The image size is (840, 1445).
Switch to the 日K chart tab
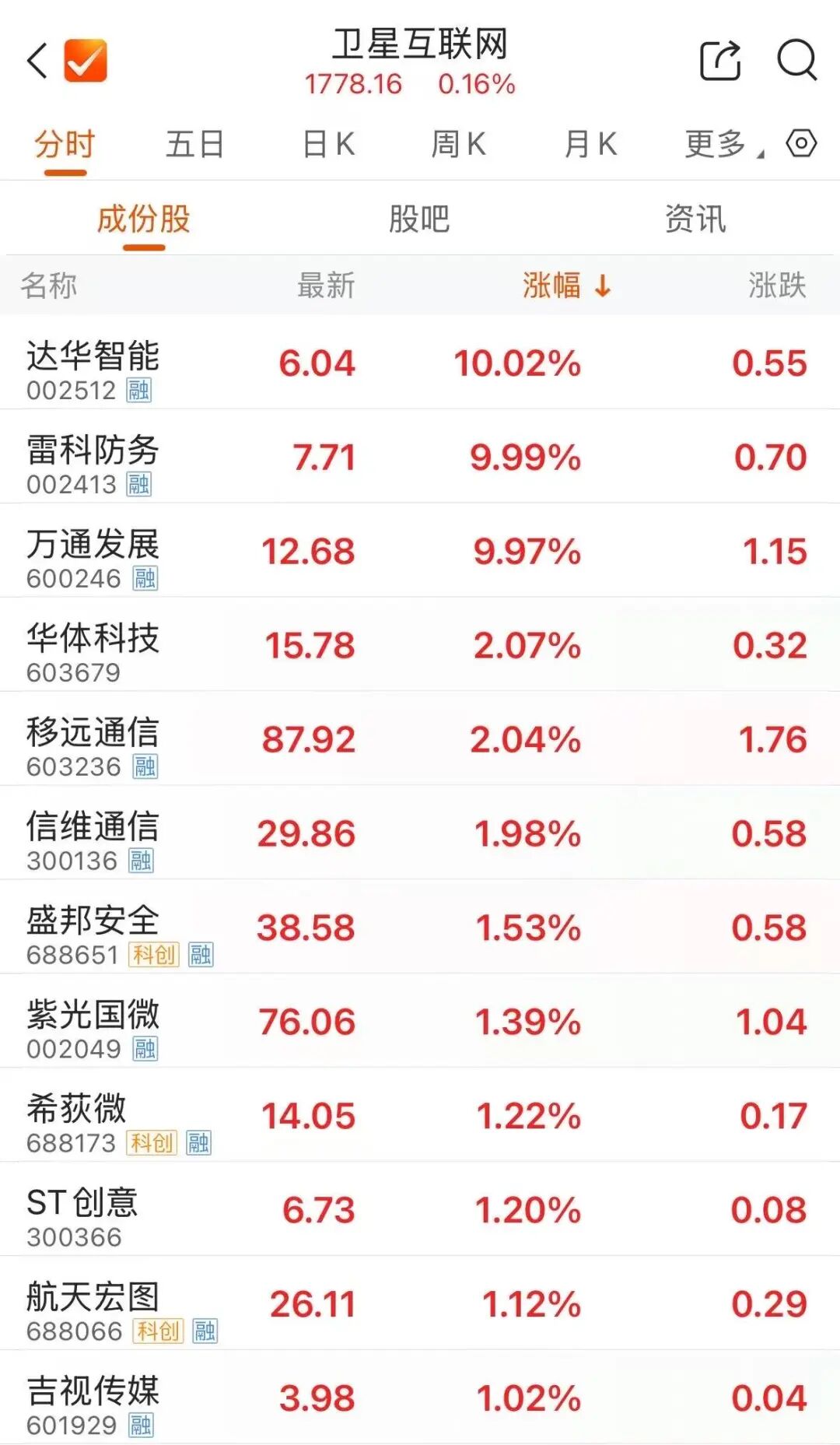(328, 145)
